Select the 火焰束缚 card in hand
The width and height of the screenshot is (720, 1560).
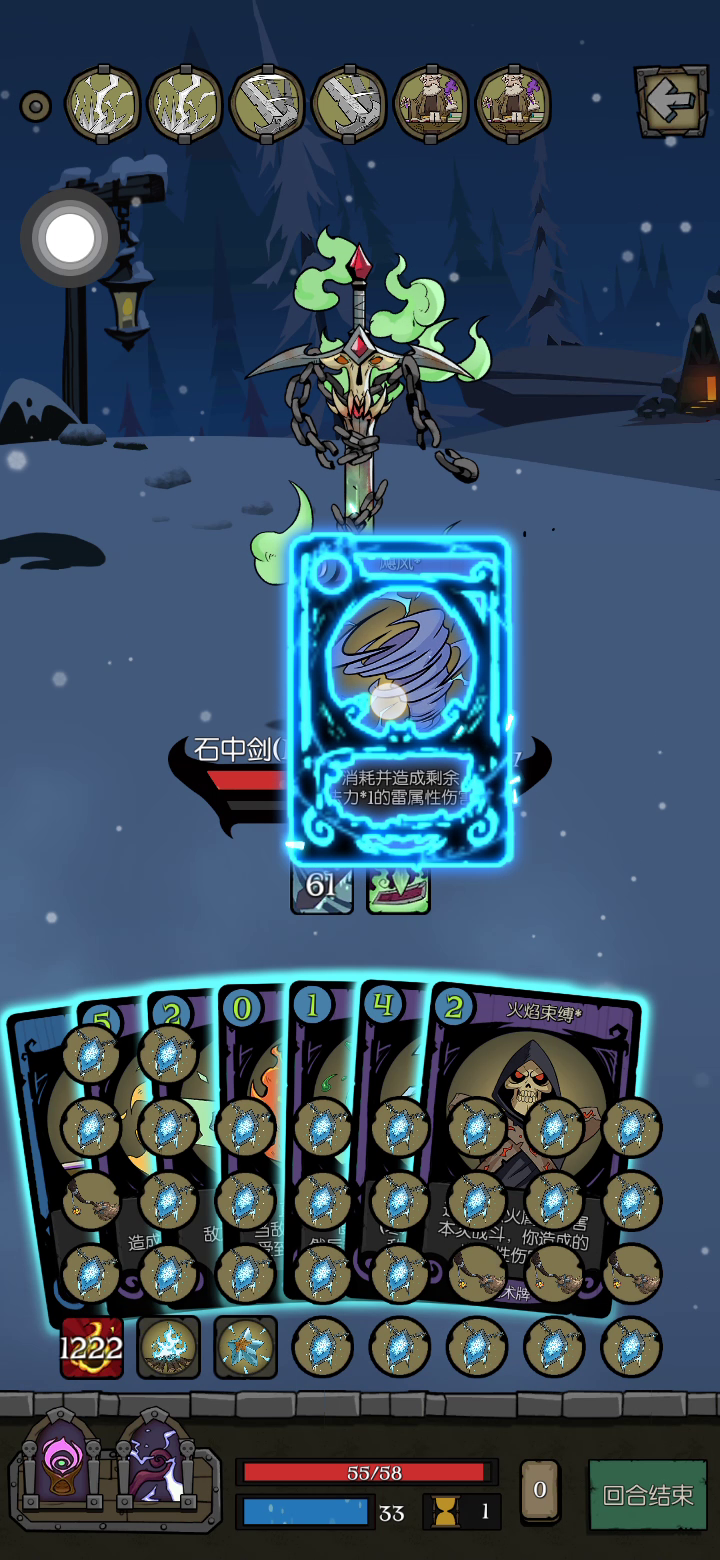coord(532,1150)
